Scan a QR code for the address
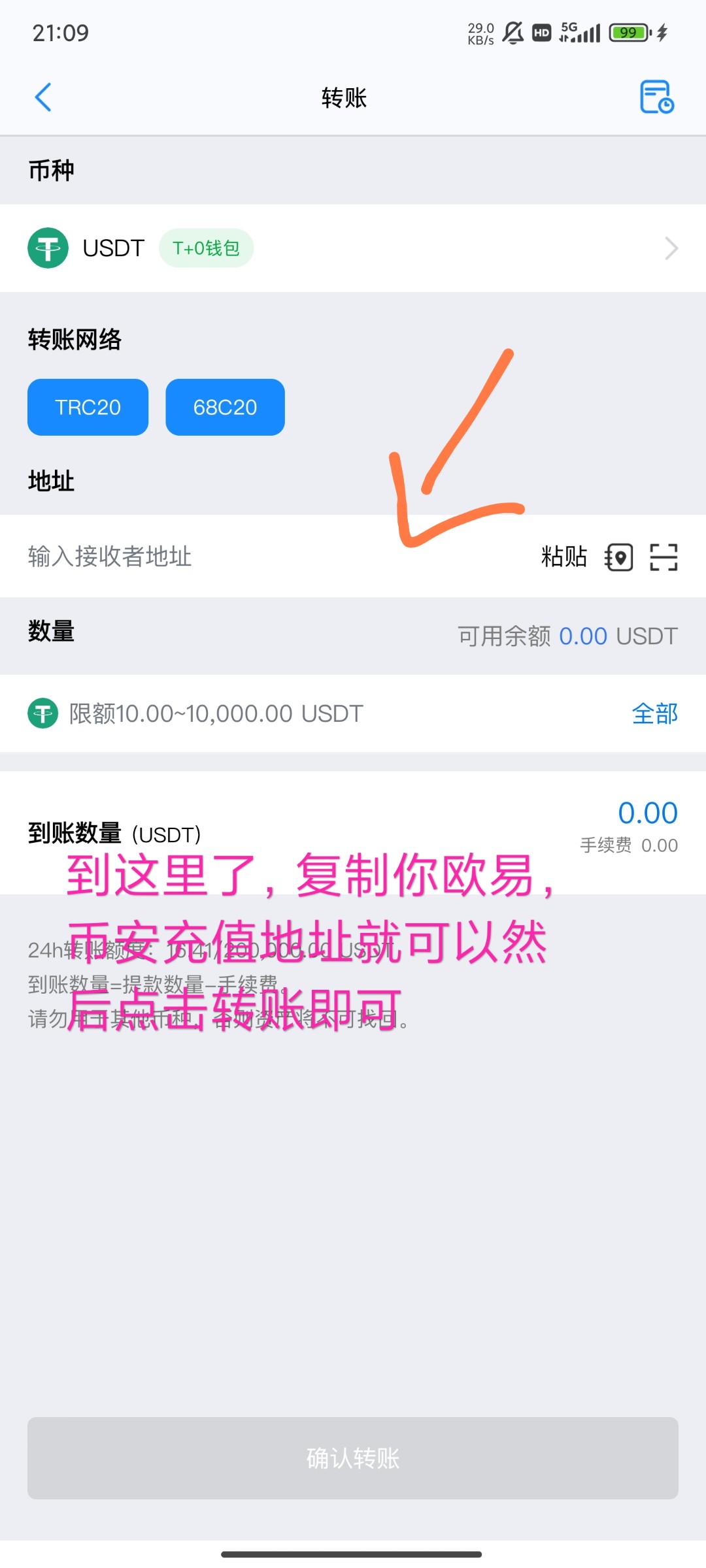This screenshot has width=706, height=1568. pos(664,557)
